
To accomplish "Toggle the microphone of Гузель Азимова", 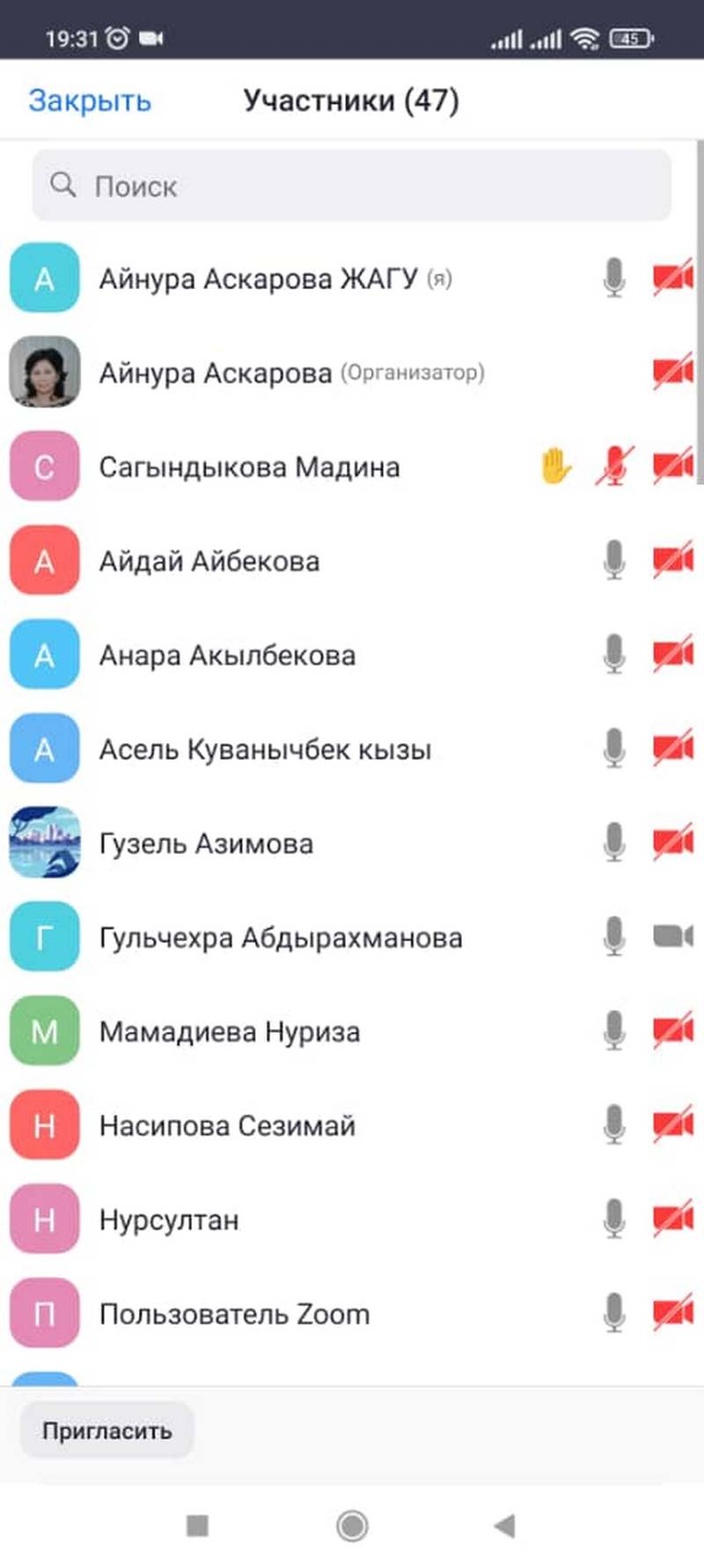I will coord(613,843).
